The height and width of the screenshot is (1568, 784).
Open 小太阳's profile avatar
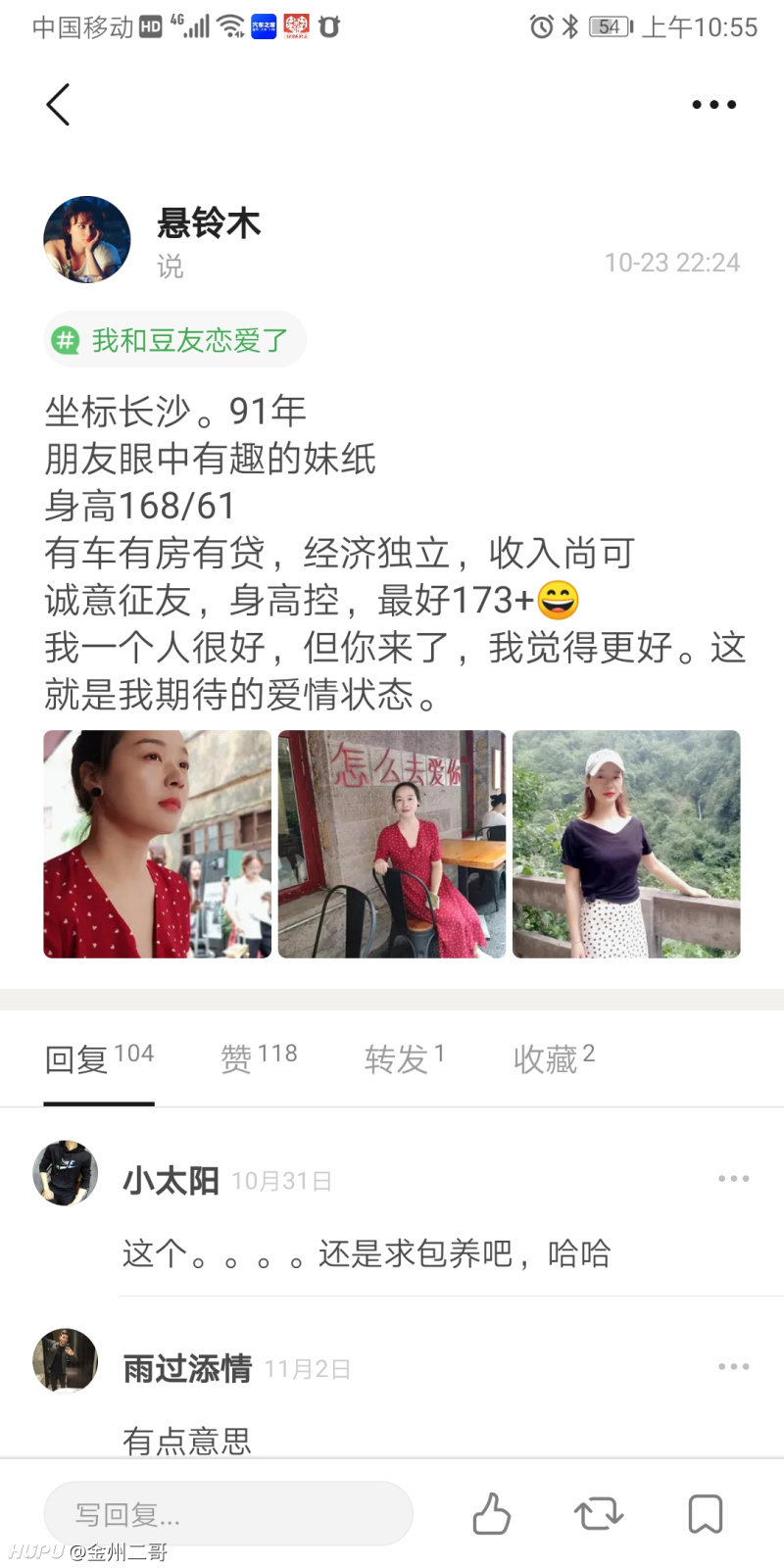[x=66, y=1172]
